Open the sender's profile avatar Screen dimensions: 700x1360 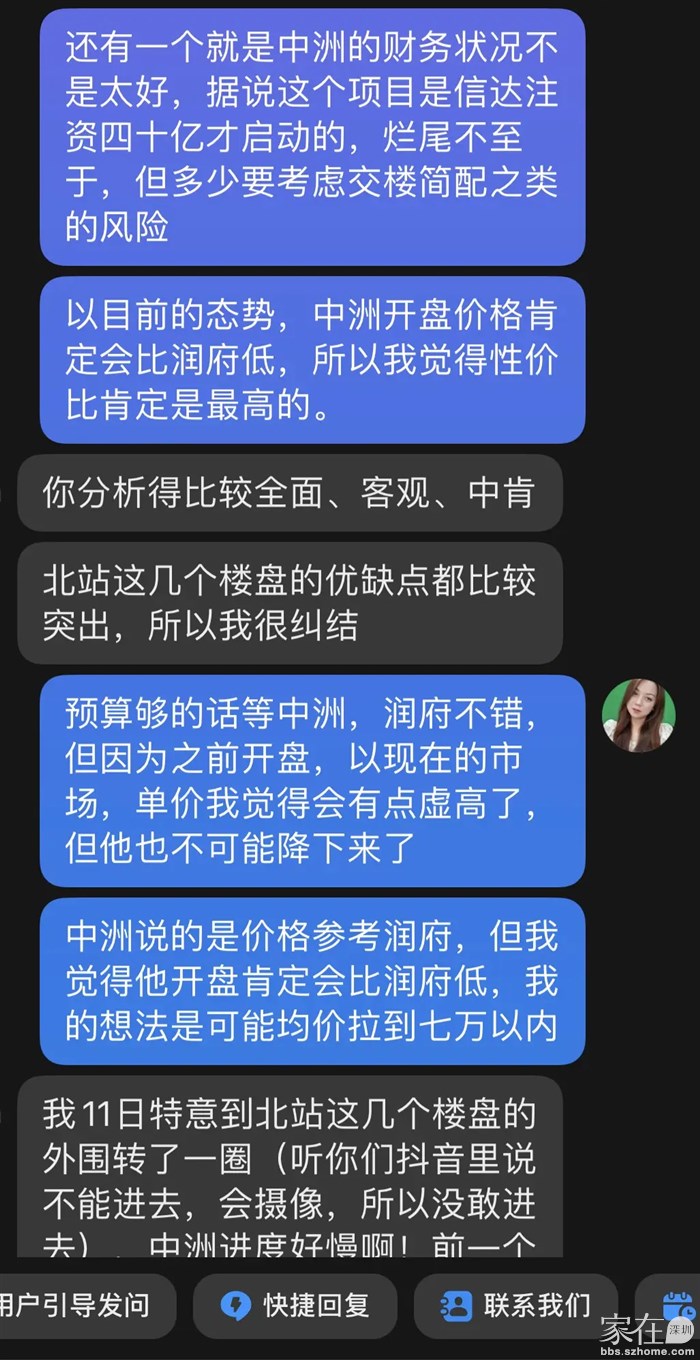[x=638, y=715]
